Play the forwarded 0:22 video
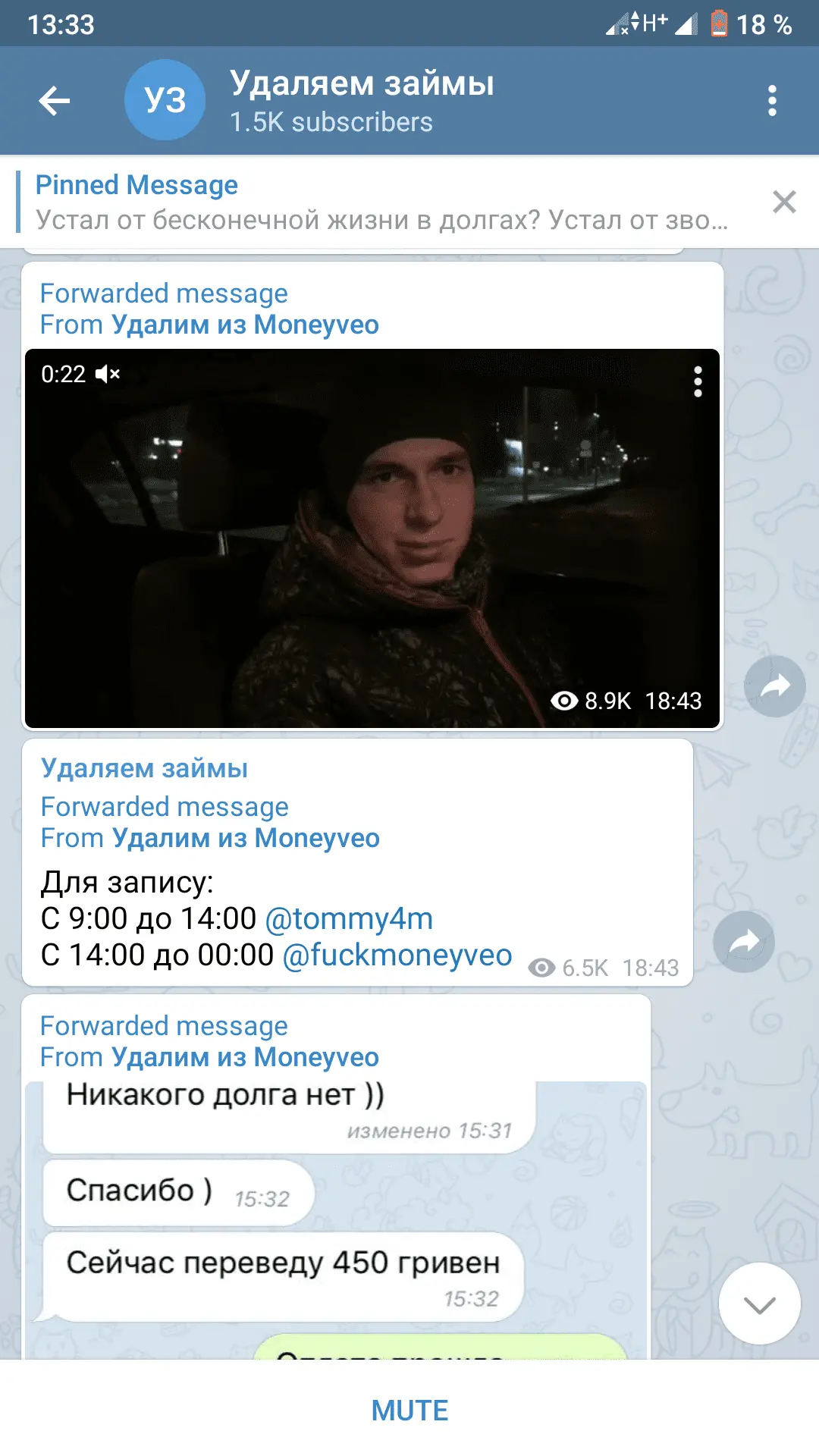 [372, 538]
